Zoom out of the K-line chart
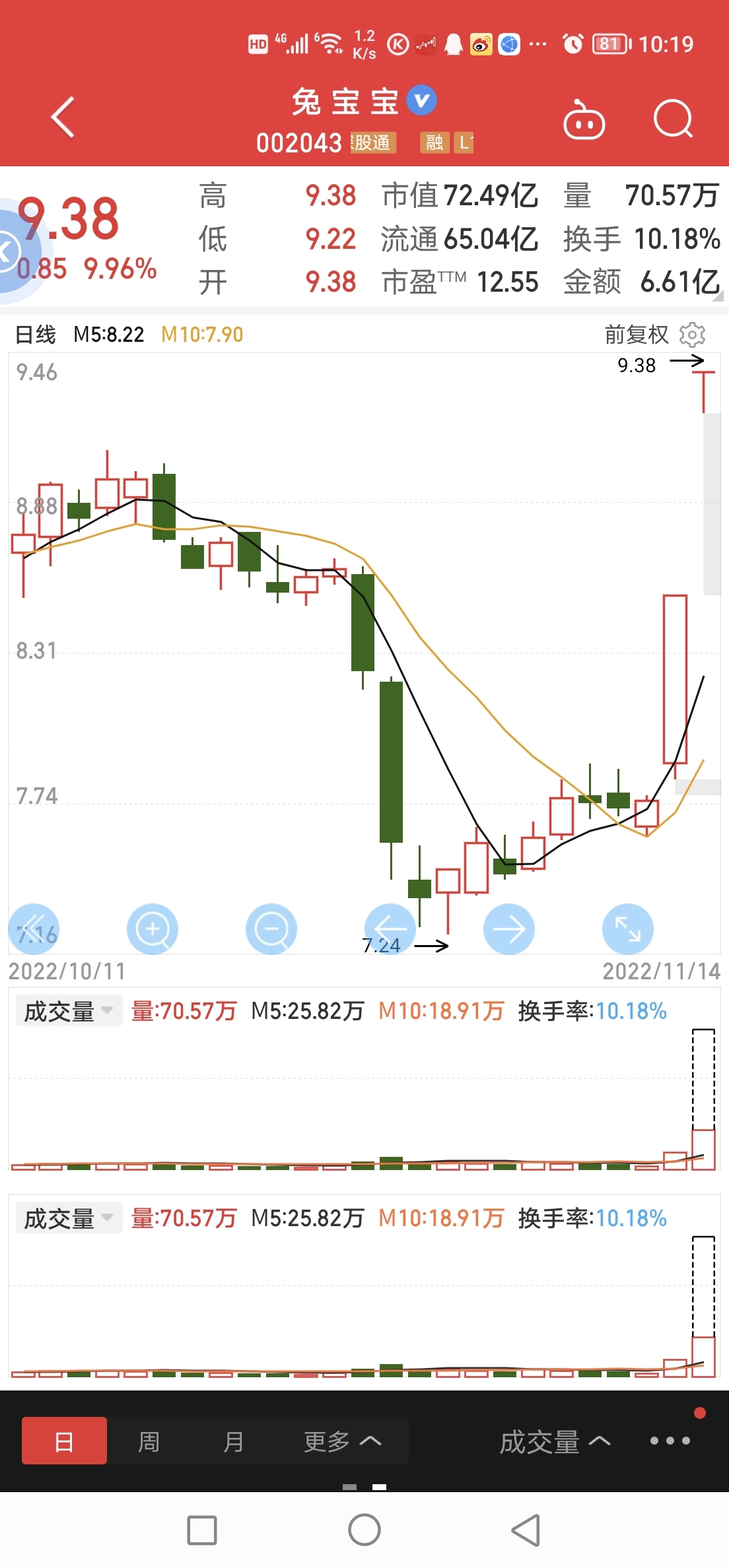 271,929
